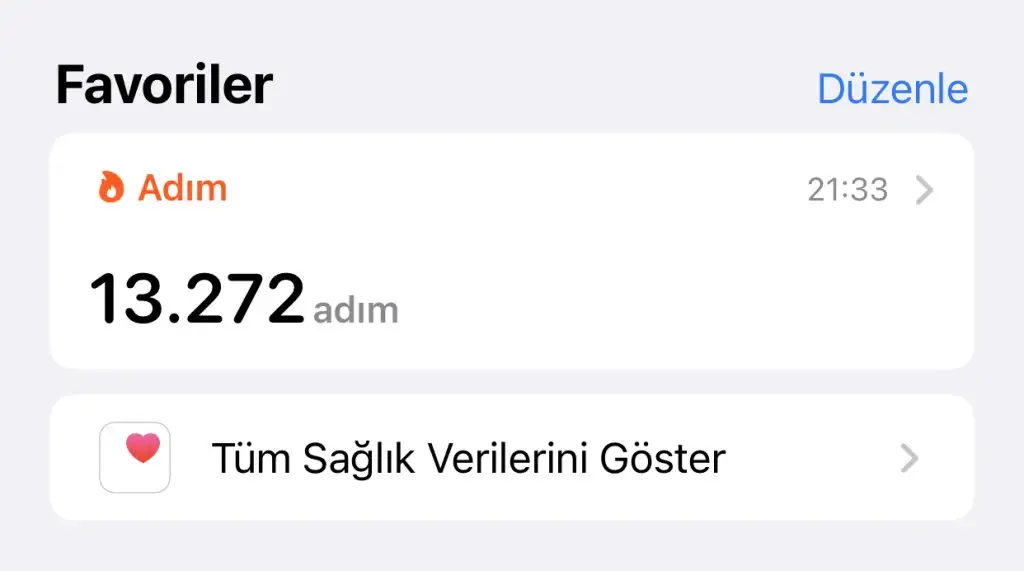Open the Adım steps card
The width and height of the screenshot is (1024, 571).
pos(511,251)
